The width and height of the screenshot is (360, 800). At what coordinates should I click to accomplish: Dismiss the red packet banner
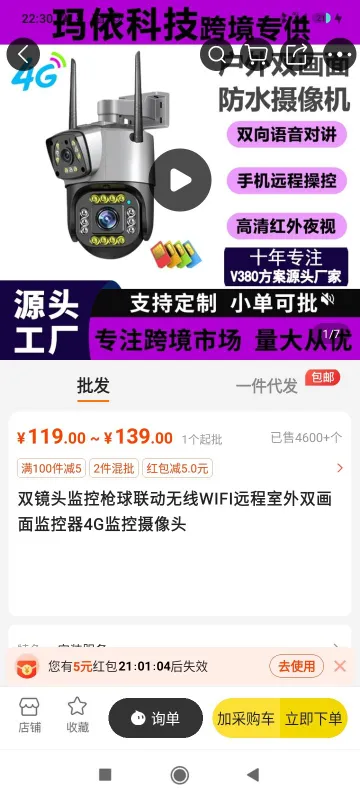pos(340,666)
